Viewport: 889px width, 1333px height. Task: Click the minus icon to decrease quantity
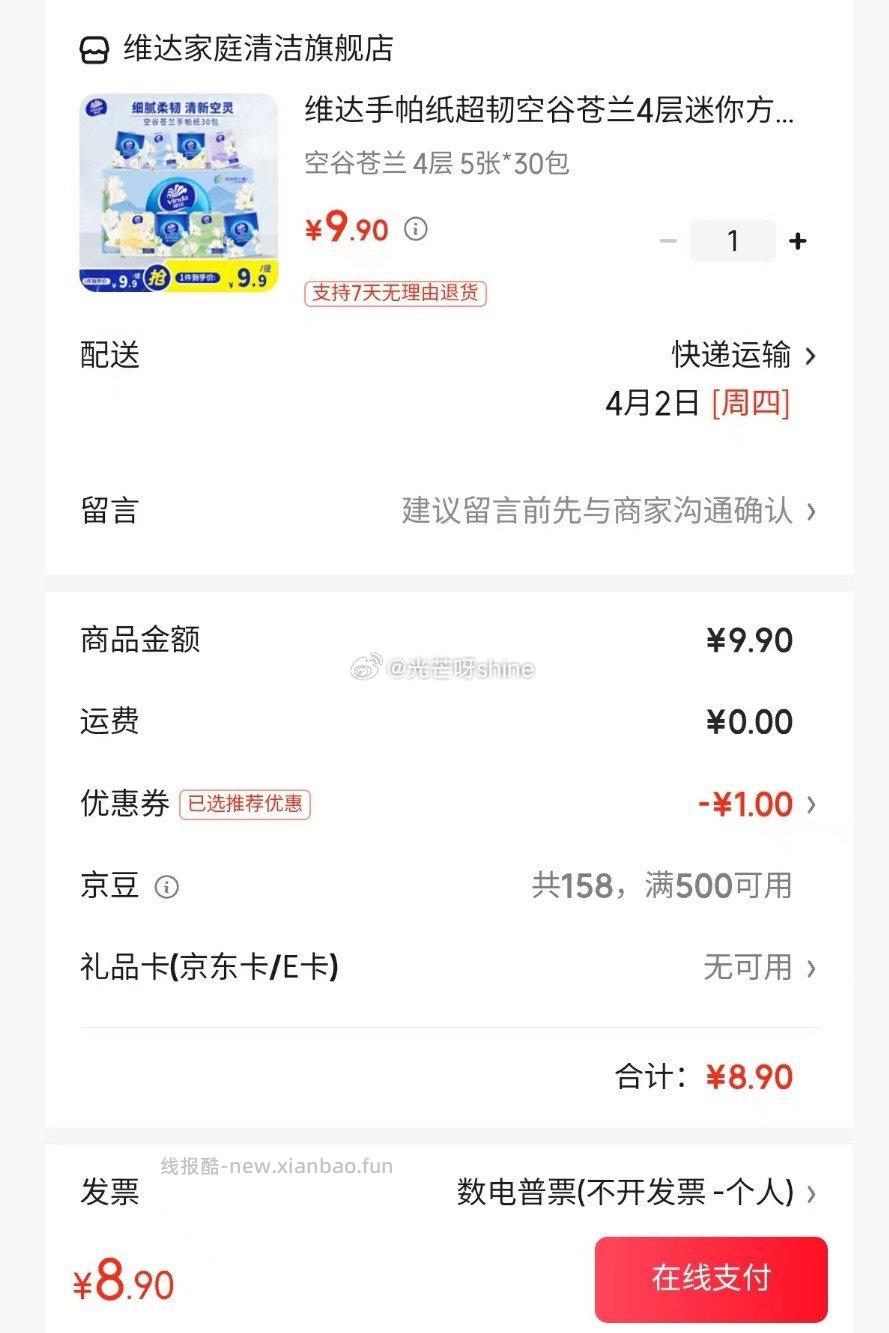click(668, 240)
